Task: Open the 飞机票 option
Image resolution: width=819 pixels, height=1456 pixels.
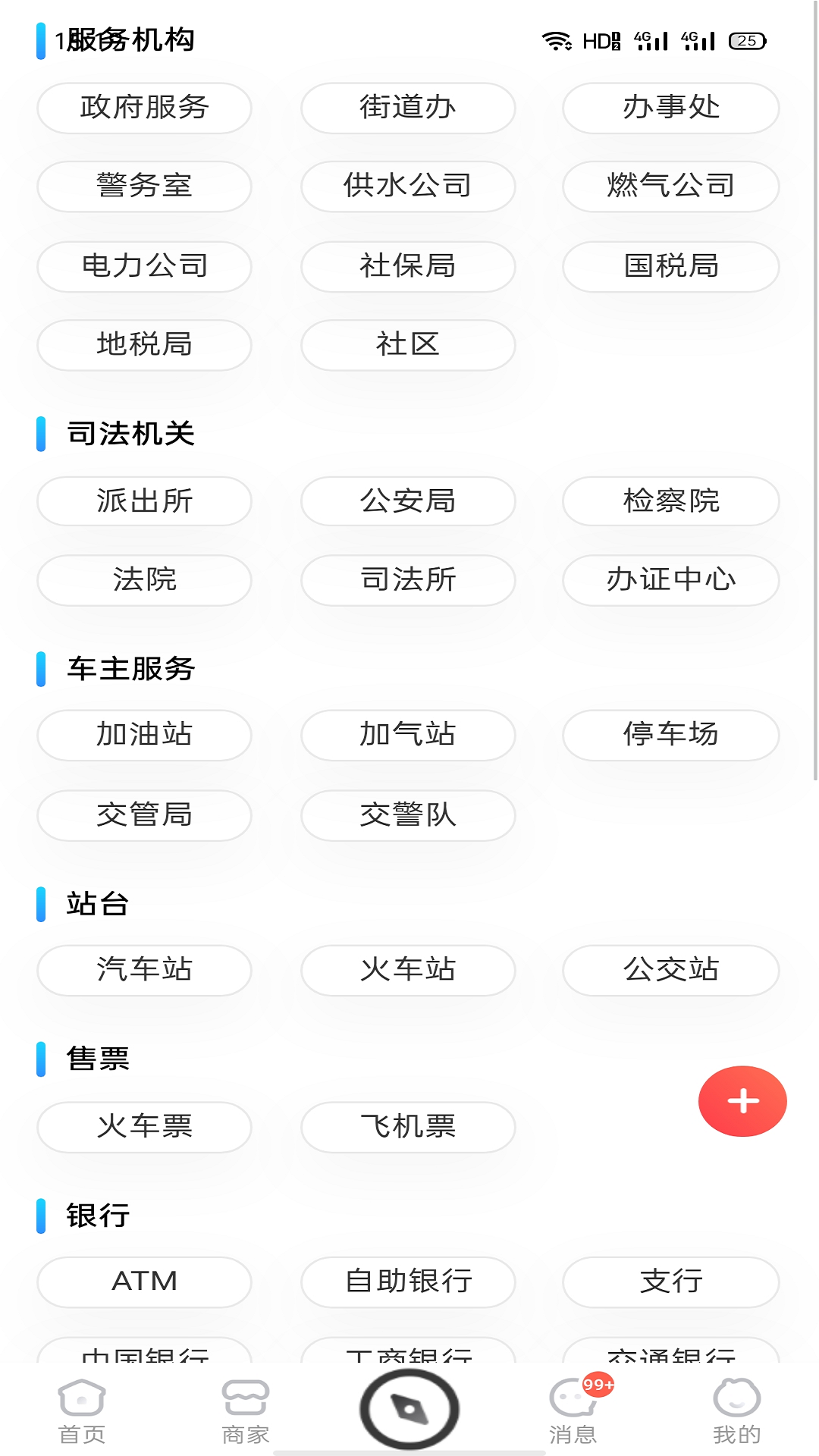Action: [408, 1127]
